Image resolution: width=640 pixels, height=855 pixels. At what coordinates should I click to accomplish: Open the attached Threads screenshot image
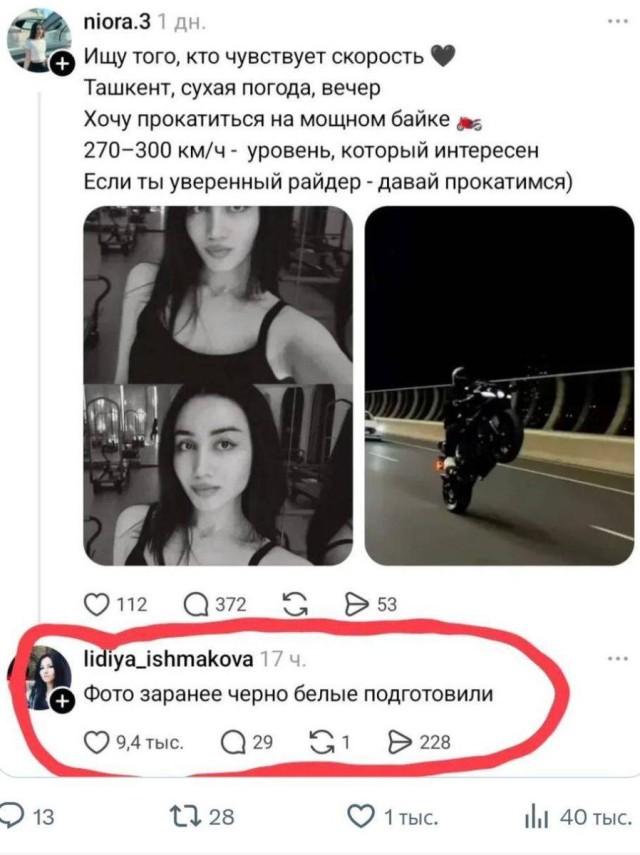click(x=320, y=390)
